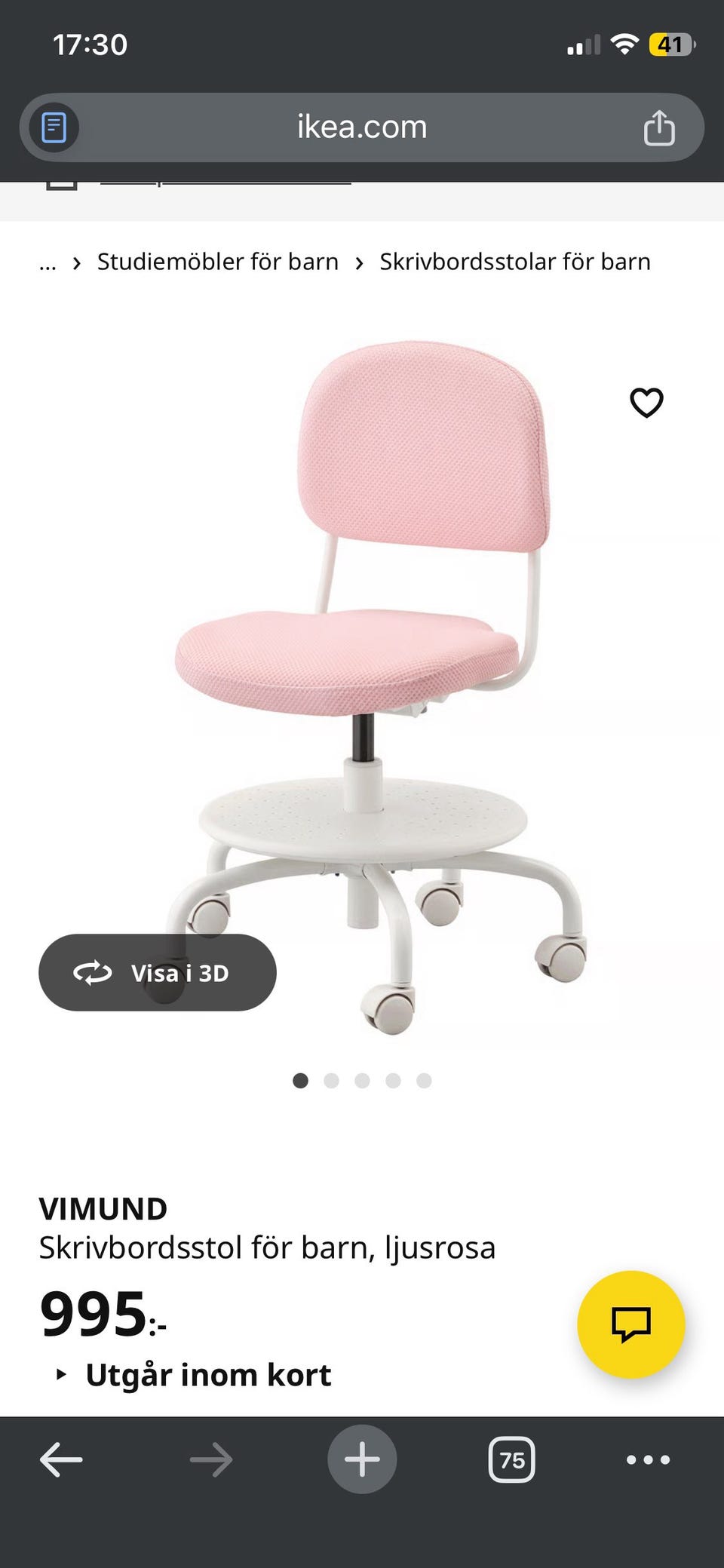724x1568 pixels.
Task: Open Studiemöbler för barn breadcrumb
Action: 217,262
